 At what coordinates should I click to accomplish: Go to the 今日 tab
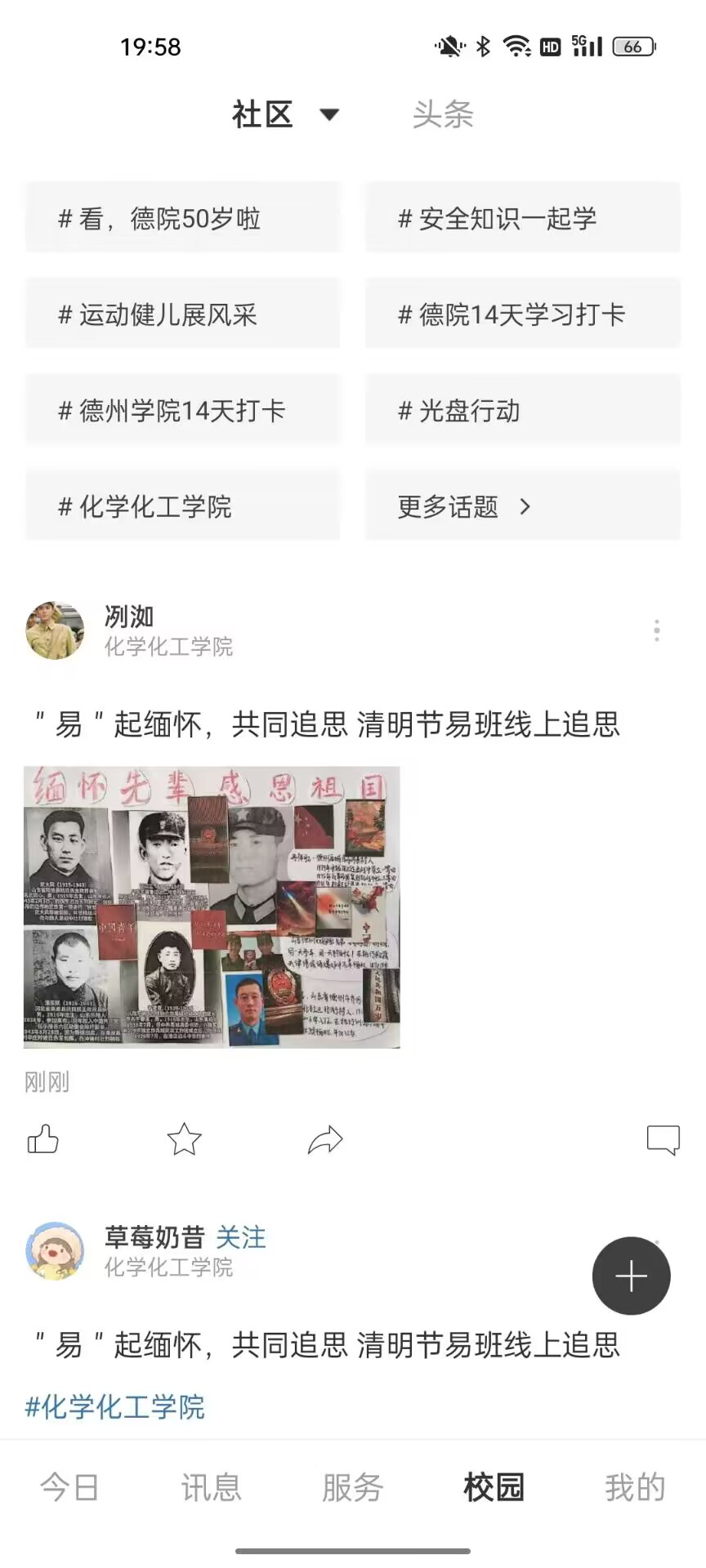[69, 1487]
